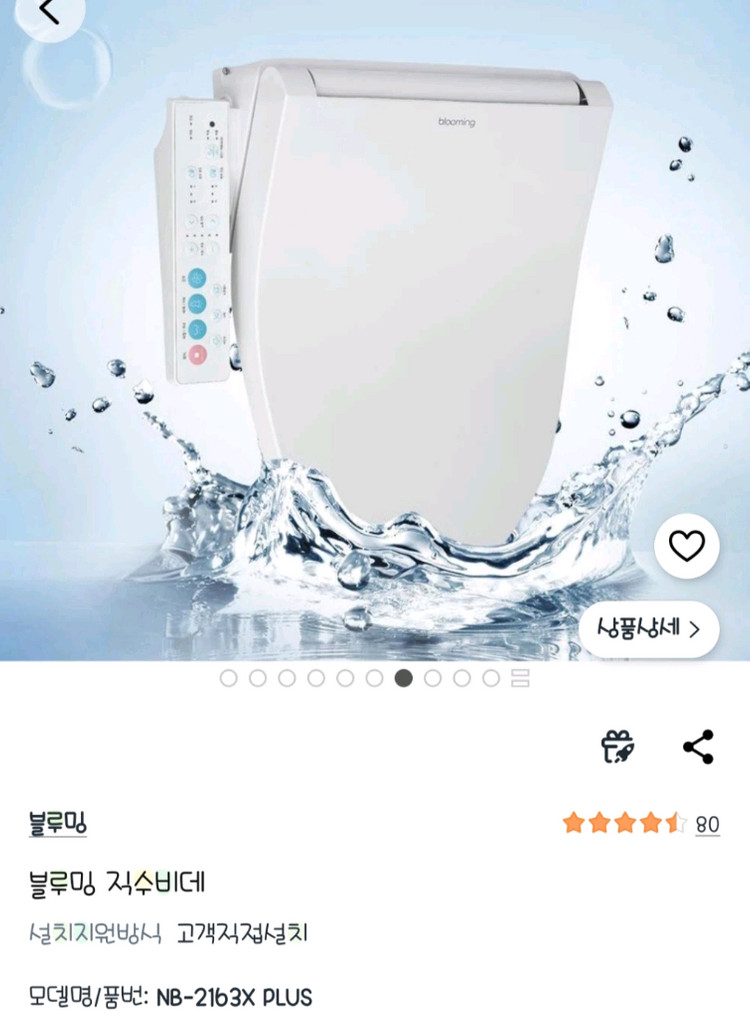Open 상품상세 product details

click(x=649, y=629)
